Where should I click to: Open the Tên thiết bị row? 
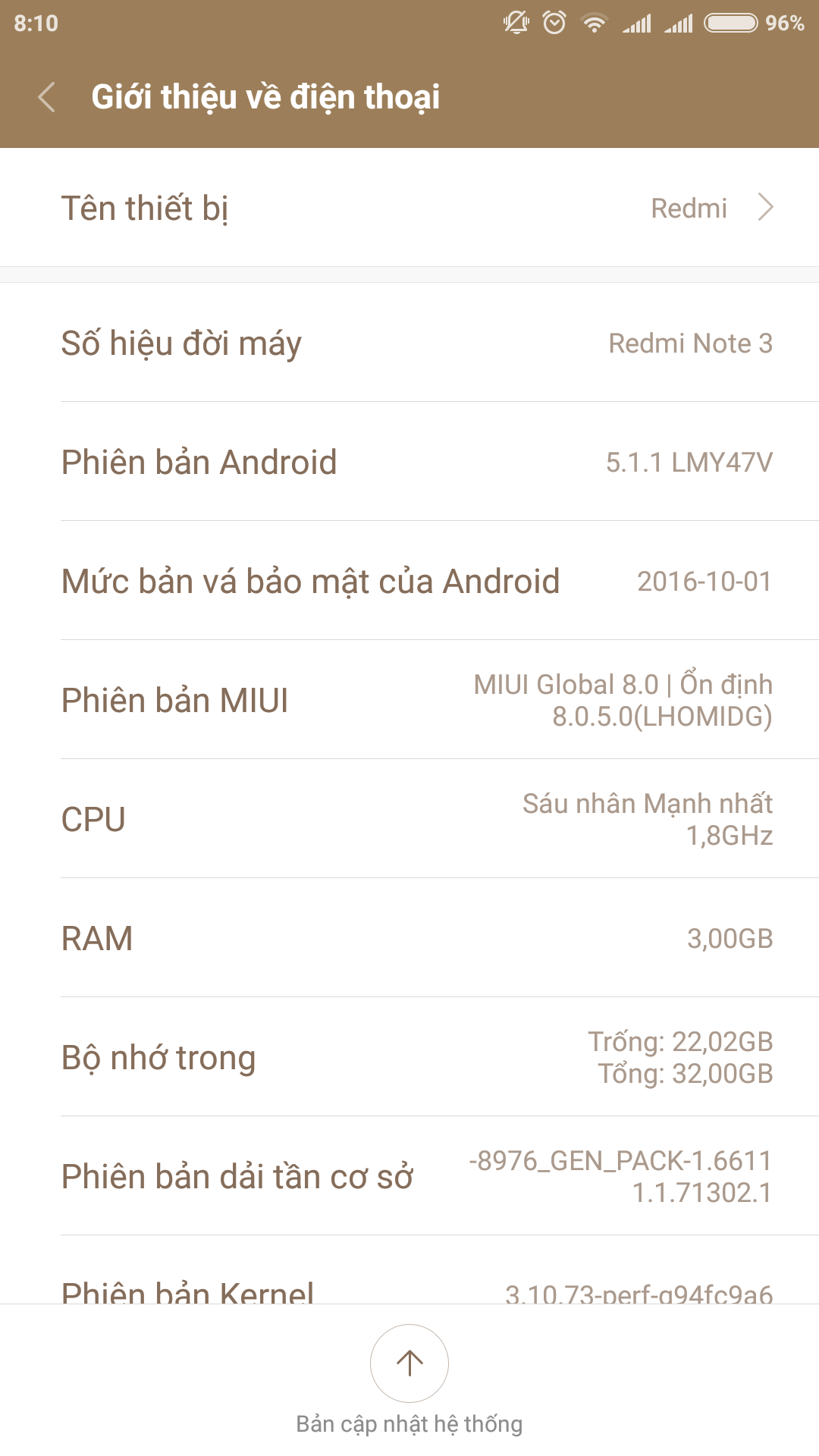[409, 207]
